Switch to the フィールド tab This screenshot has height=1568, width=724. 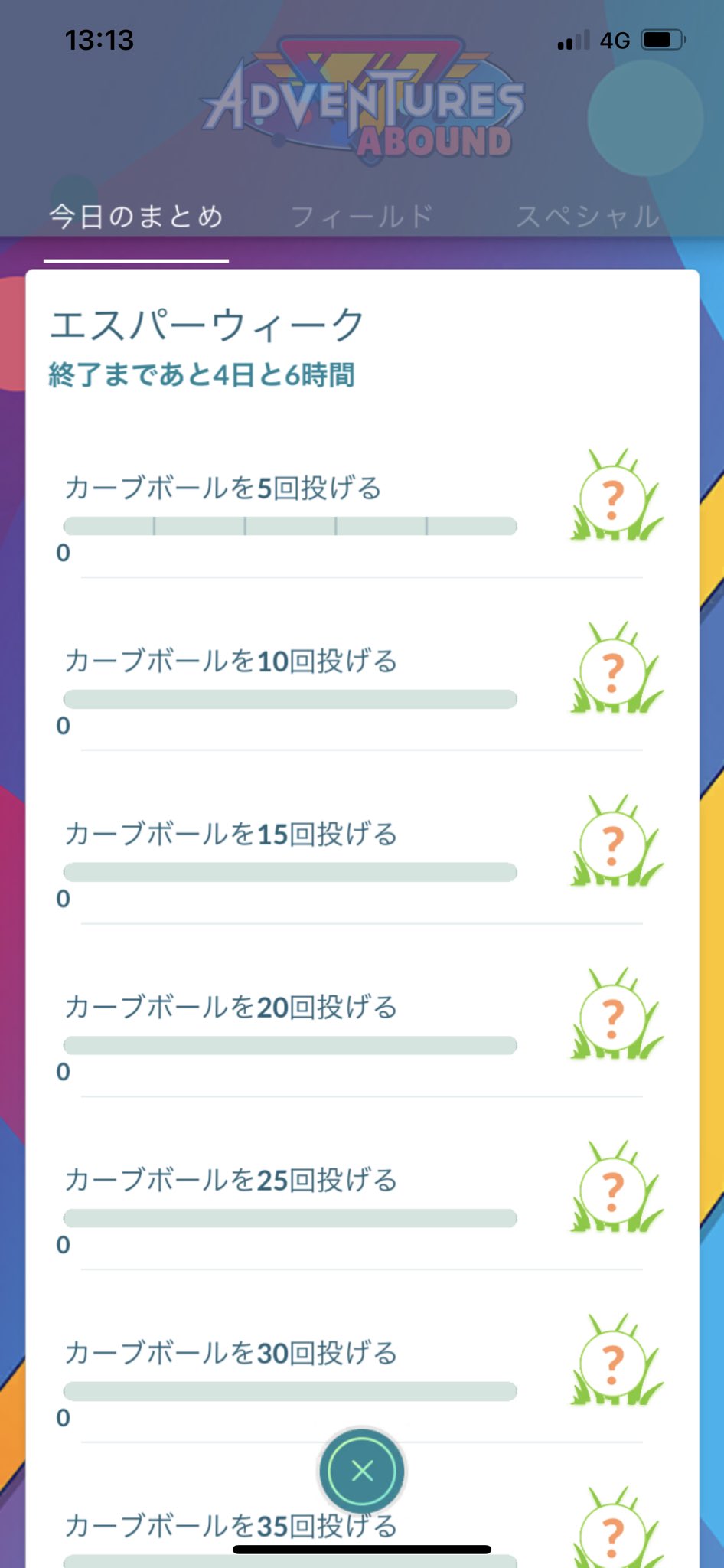362,217
